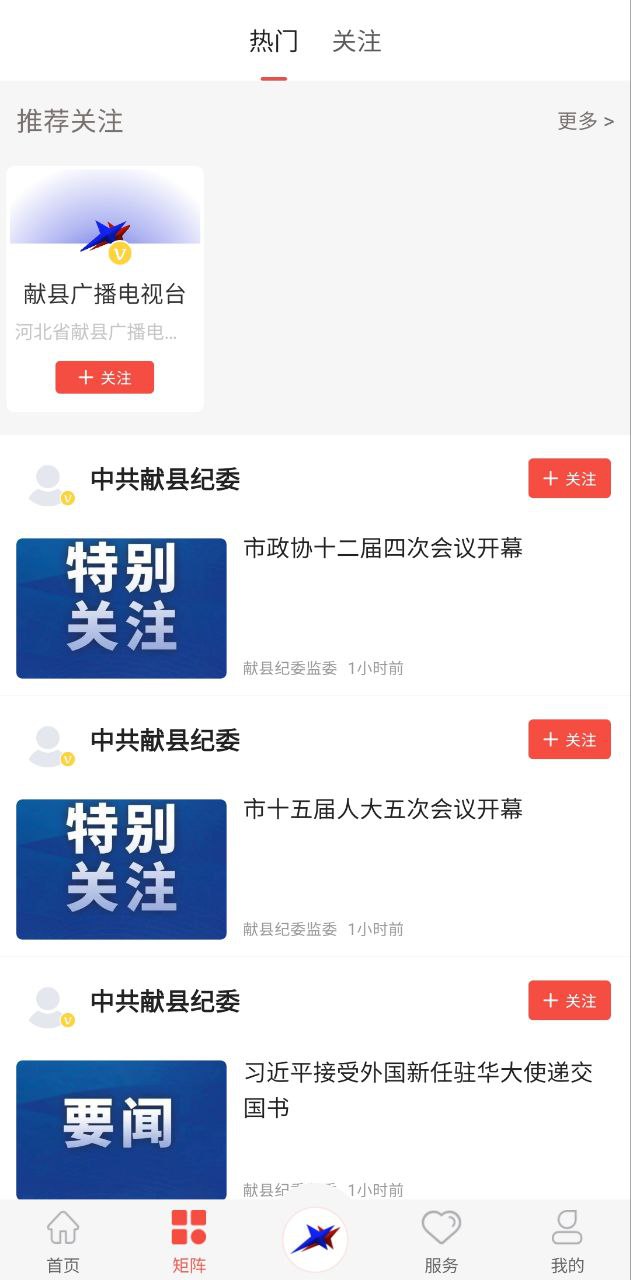Follow 献县广播电视台 account
This screenshot has width=631, height=1280.
click(104, 377)
